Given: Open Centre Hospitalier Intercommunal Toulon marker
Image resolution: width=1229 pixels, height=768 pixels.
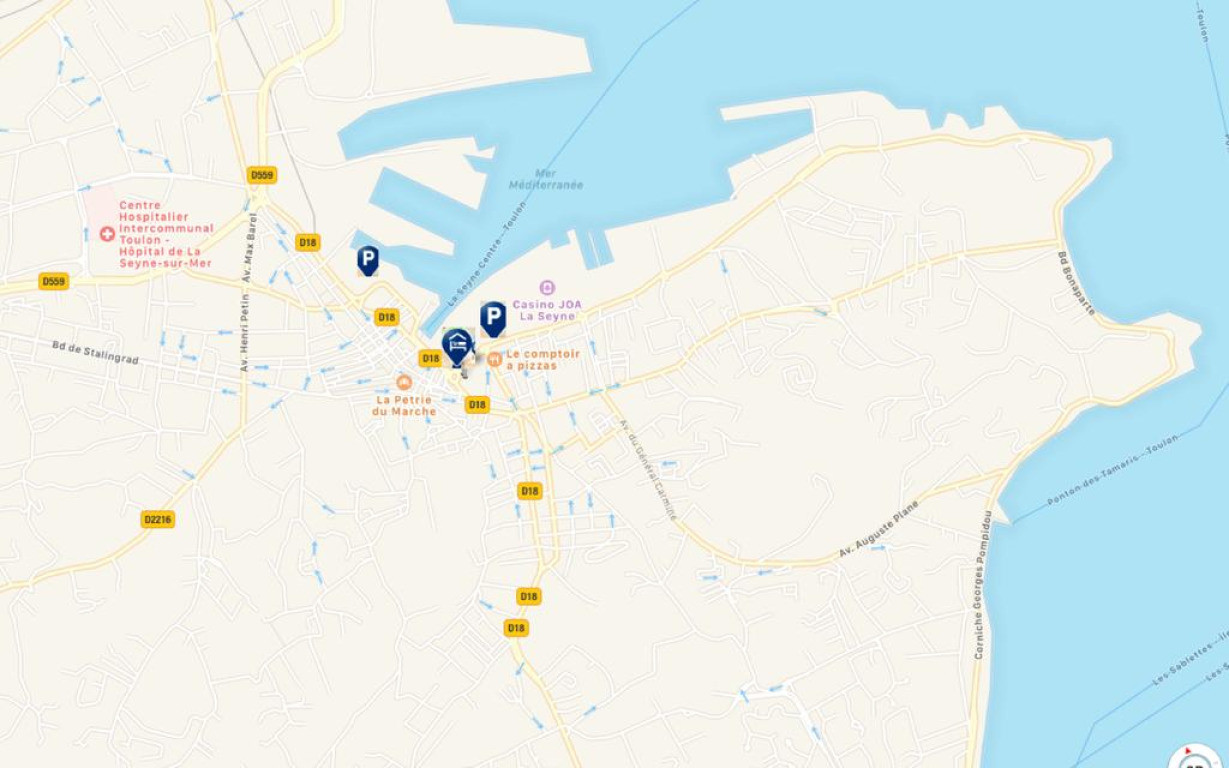Looking at the screenshot, I should coord(107,234).
